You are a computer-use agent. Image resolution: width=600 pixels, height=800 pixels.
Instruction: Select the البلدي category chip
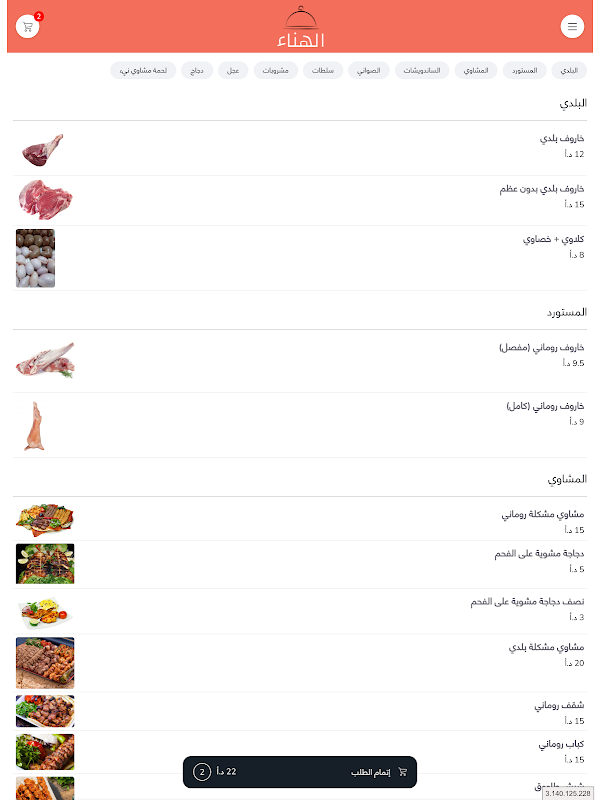point(569,70)
